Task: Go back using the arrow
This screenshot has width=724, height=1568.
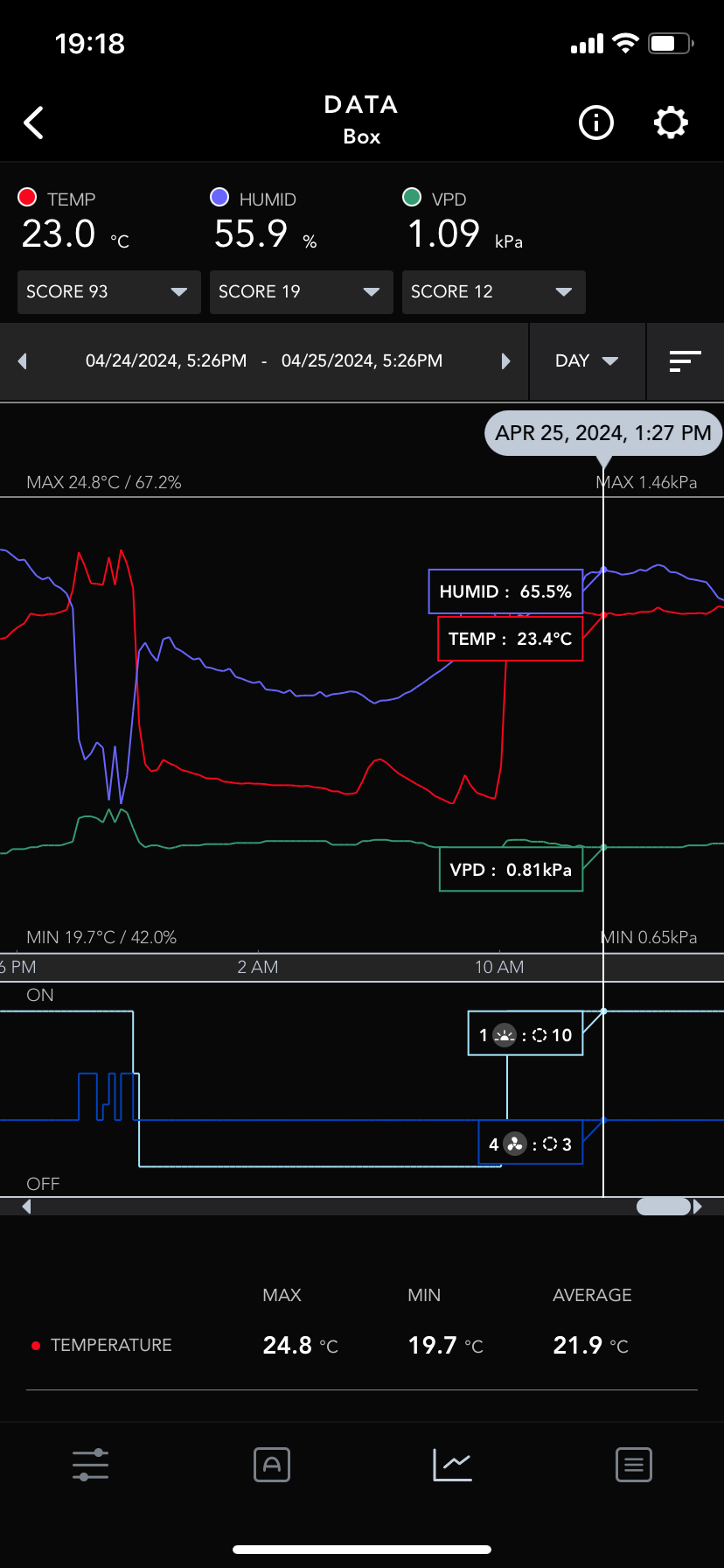Action: (34, 123)
